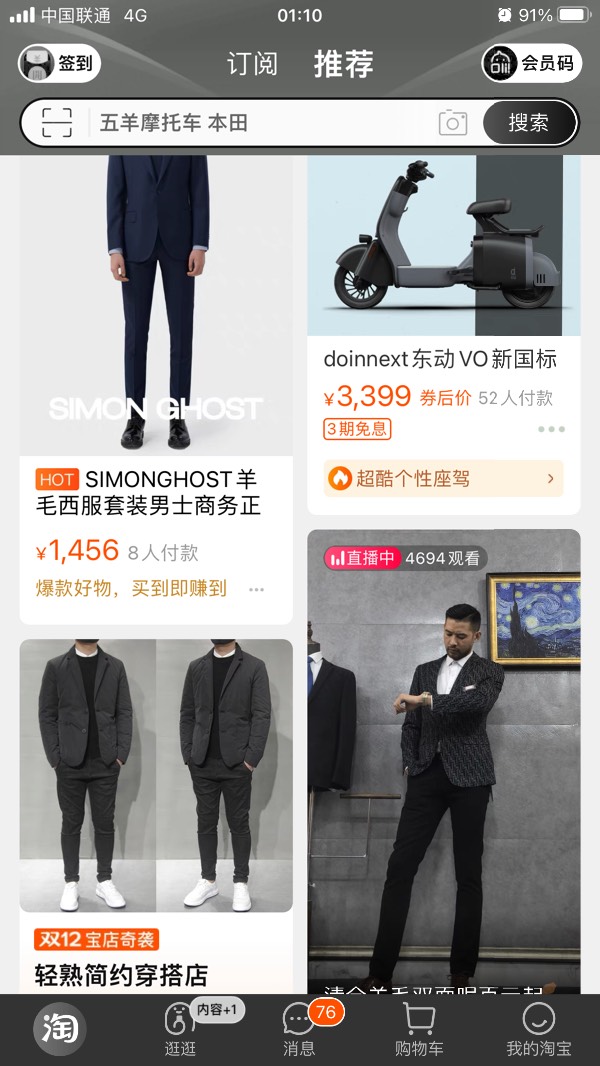The width and height of the screenshot is (600, 1066).
Task: Go to the Taobao home tab
Action: tap(60, 1028)
